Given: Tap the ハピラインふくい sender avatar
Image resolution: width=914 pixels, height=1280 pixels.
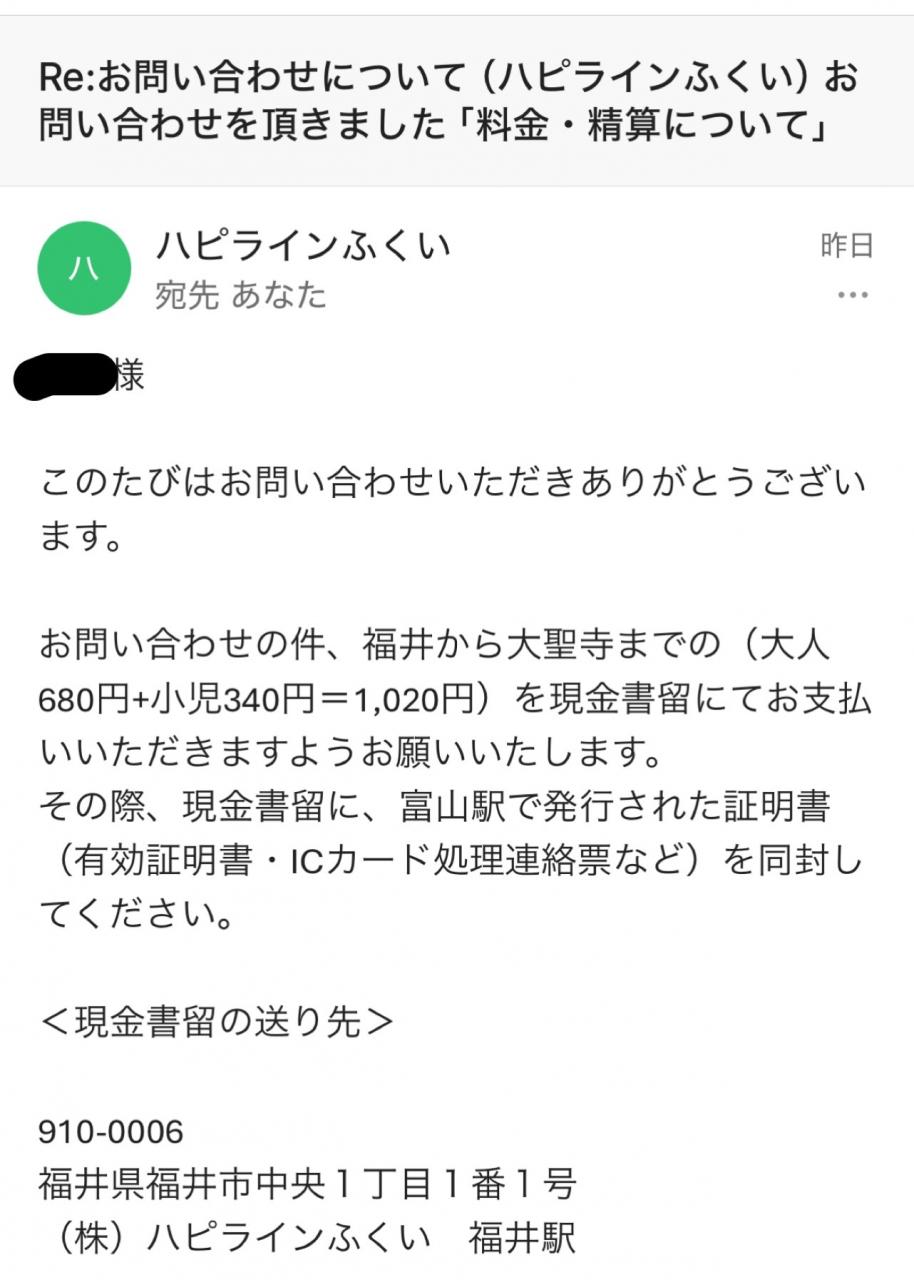Looking at the screenshot, I should 84,268.
